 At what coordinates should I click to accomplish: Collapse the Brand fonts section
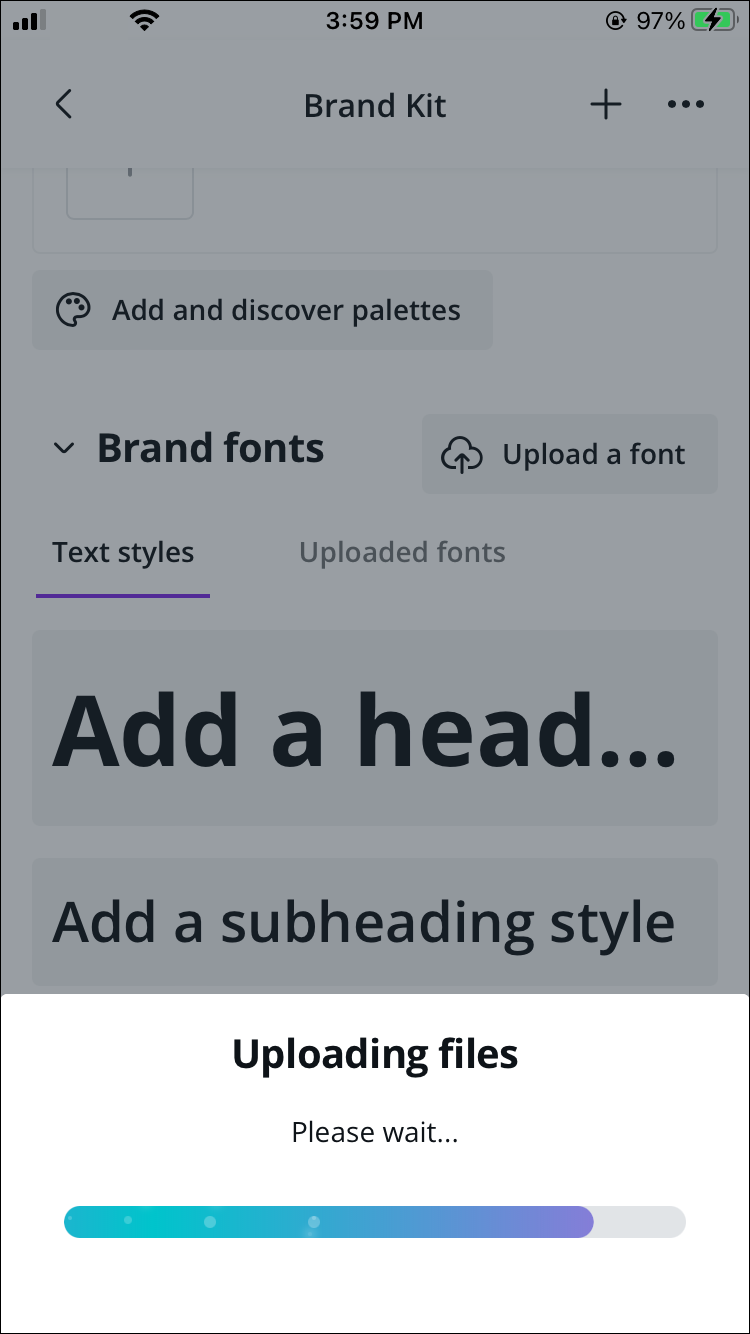point(64,449)
